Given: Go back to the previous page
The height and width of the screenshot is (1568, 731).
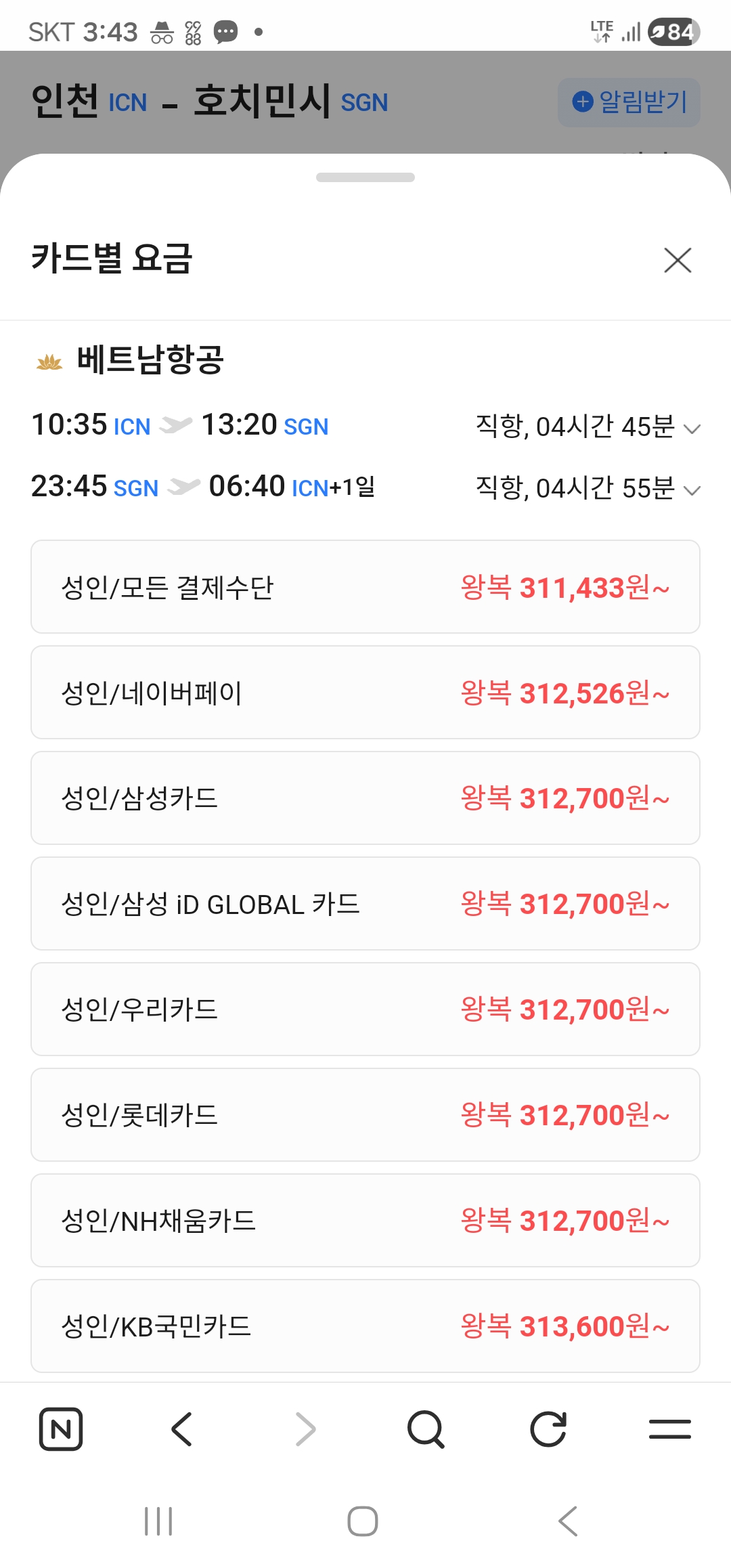Looking at the screenshot, I should [x=182, y=1429].
